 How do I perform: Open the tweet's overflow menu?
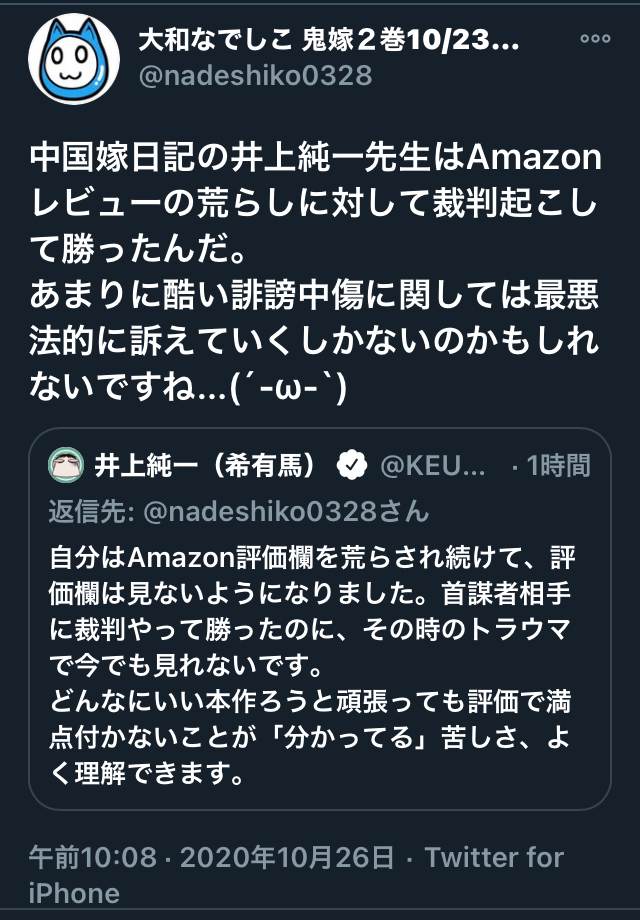(595, 41)
